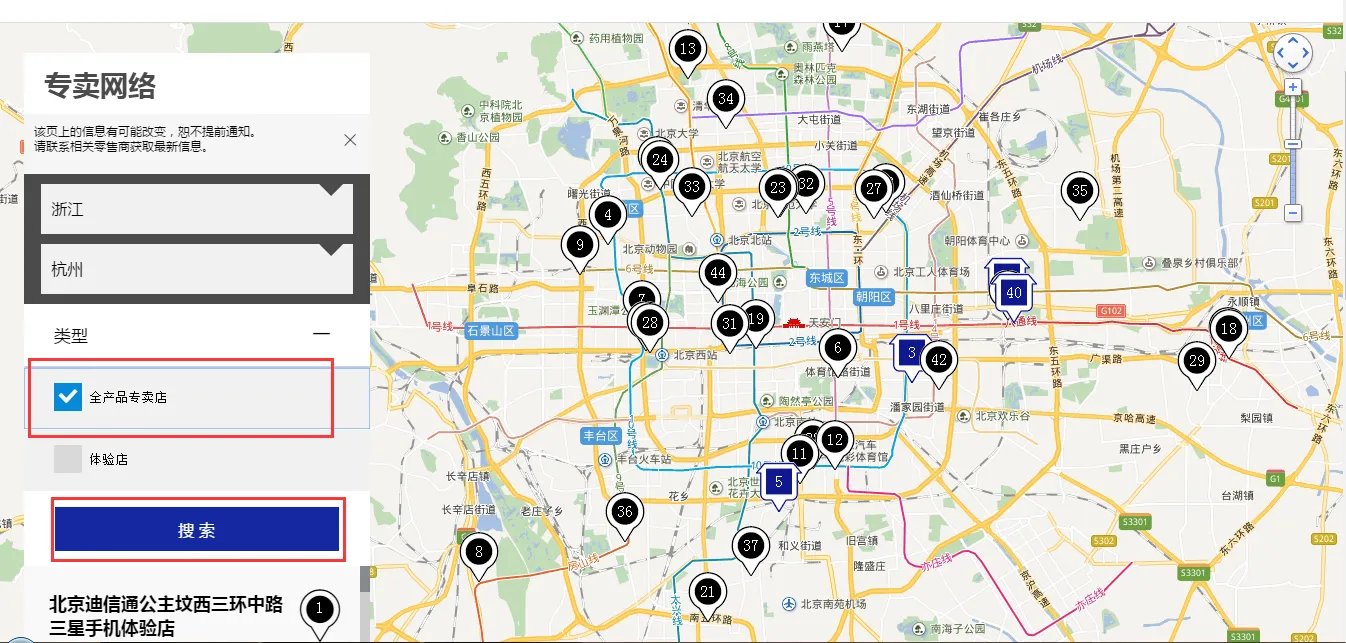Open store marker 35 on map
Image resolution: width=1346 pixels, height=643 pixels.
click(1079, 191)
